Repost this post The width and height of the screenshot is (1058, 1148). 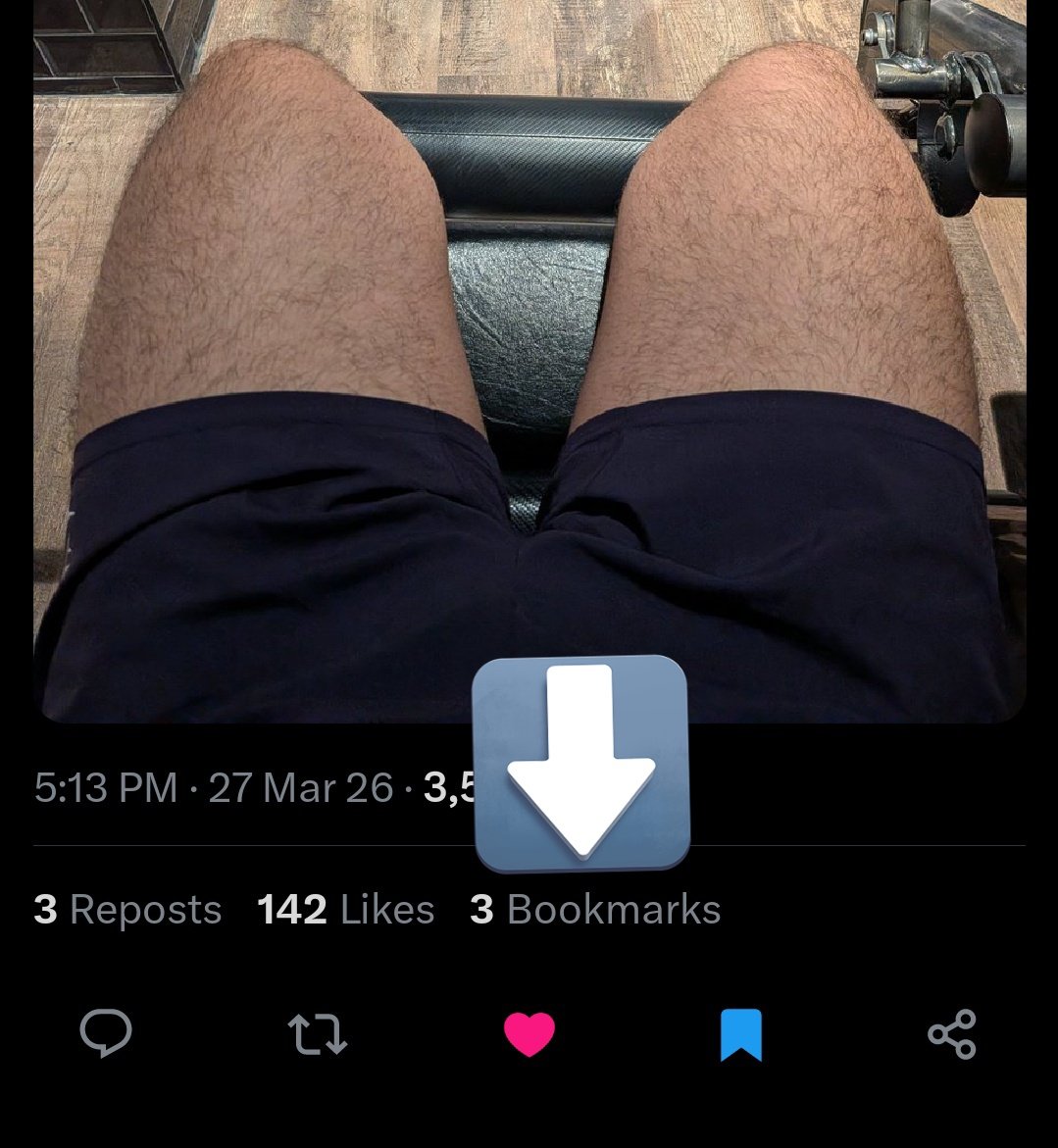pos(318,1034)
